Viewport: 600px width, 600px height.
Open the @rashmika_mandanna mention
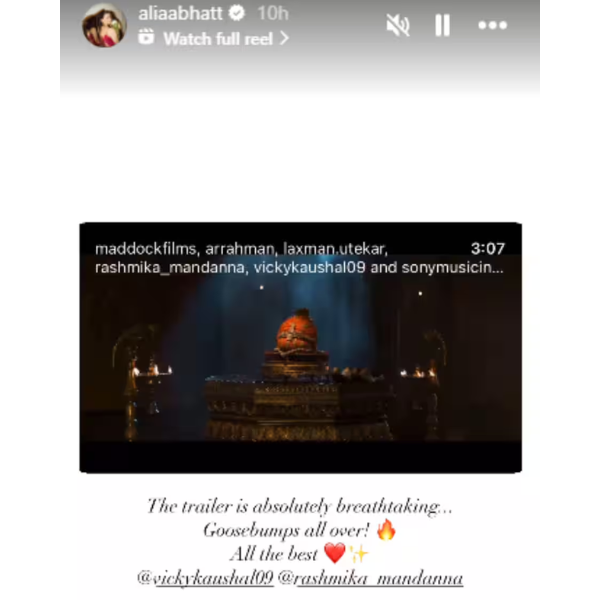370,577
